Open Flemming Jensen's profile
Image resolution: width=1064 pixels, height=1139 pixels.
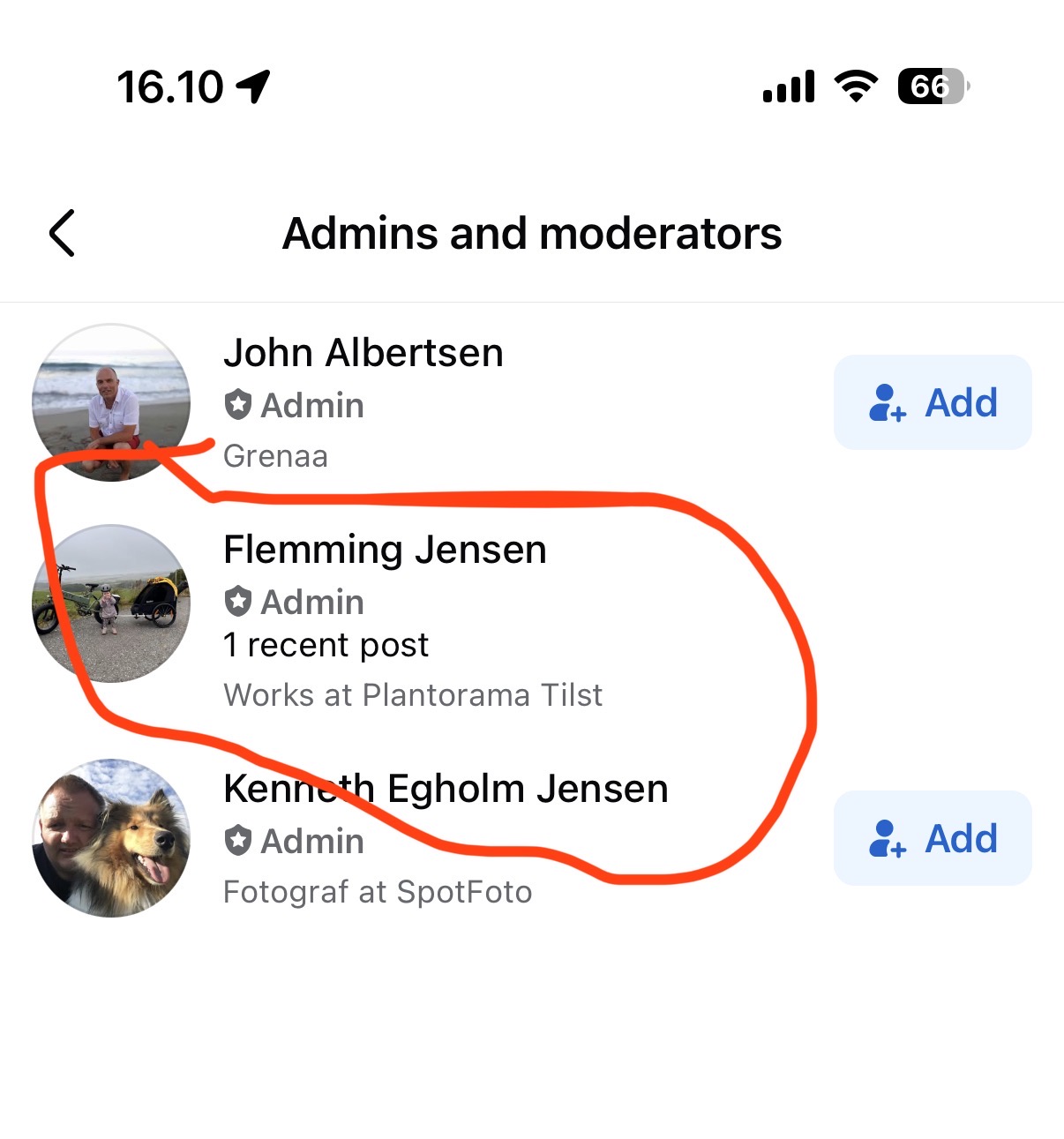(385, 550)
